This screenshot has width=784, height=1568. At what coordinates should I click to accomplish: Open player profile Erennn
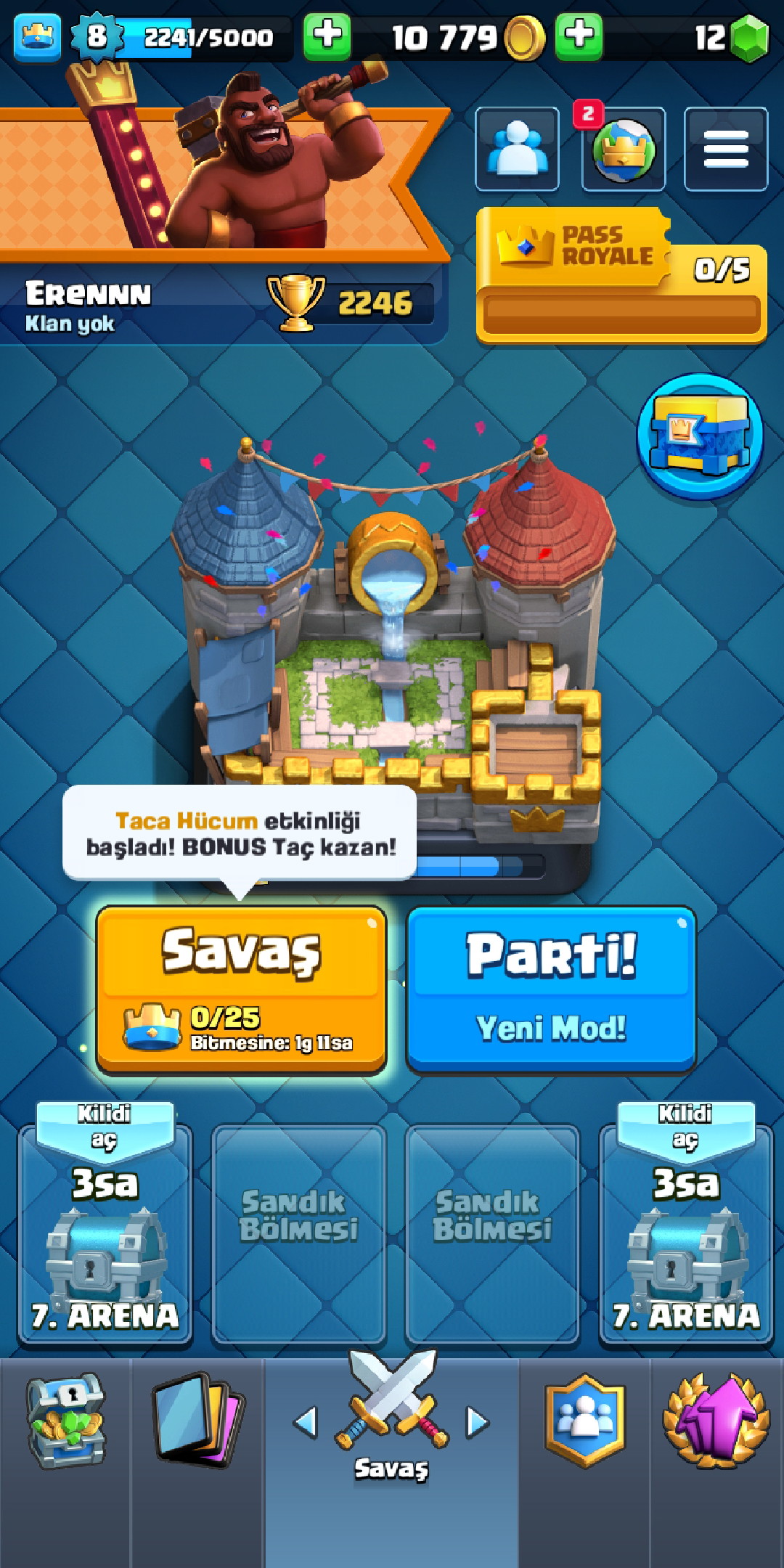tap(89, 303)
